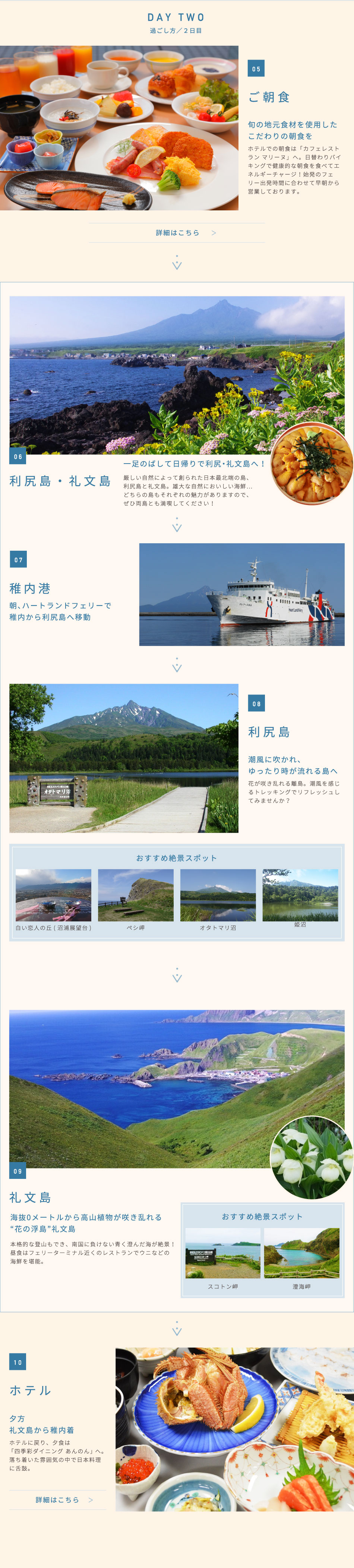
Task: Open the hotel dinner 詳細はこちら link
Action: (58, 1499)
